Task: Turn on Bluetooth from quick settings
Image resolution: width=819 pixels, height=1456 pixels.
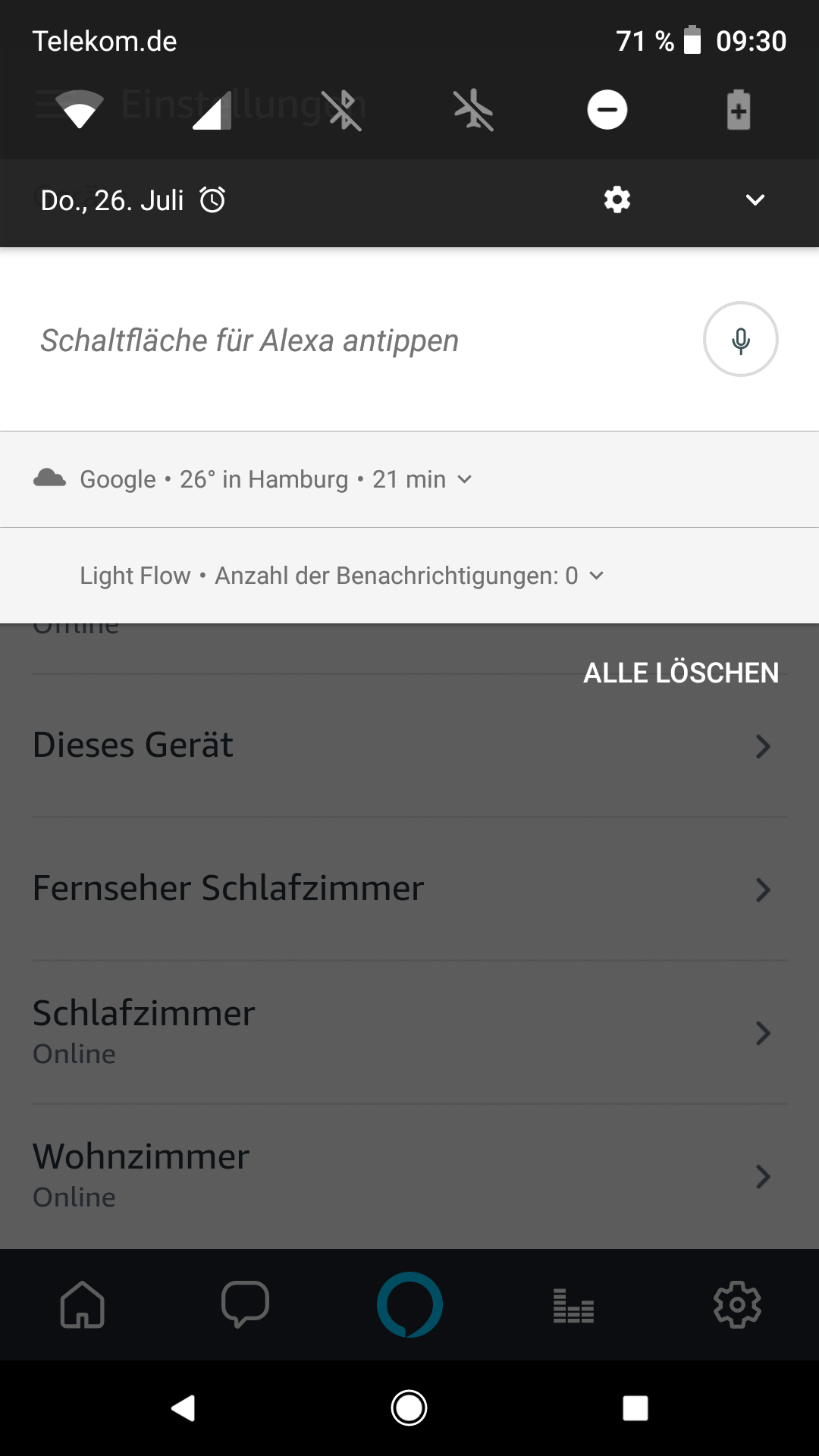Action: (342, 111)
